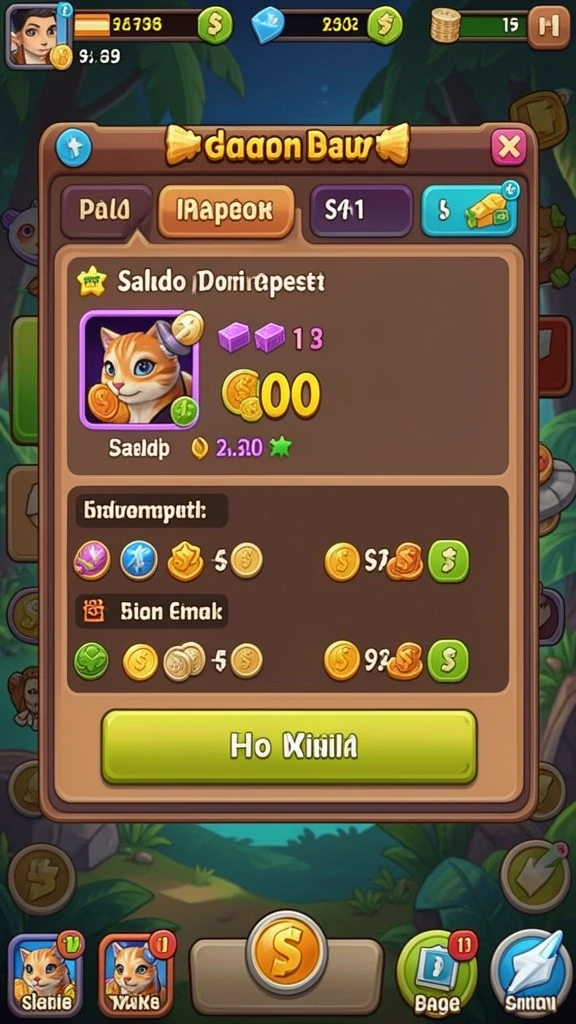Screen dimensions: 576x1024
Task: Tap the green Ho Xinila button
Action: [x=289, y=746]
